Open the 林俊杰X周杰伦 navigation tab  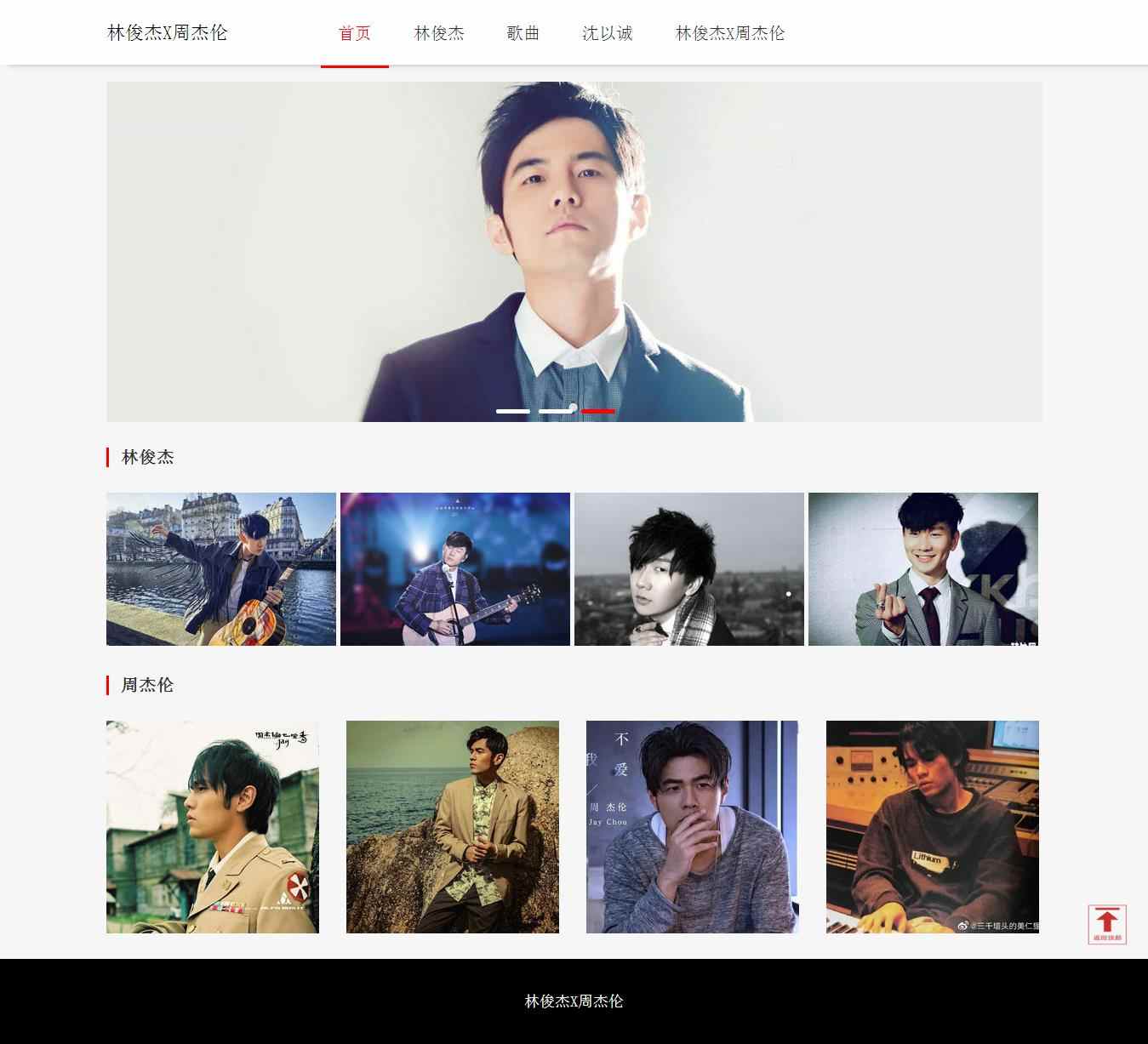[x=729, y=33]
